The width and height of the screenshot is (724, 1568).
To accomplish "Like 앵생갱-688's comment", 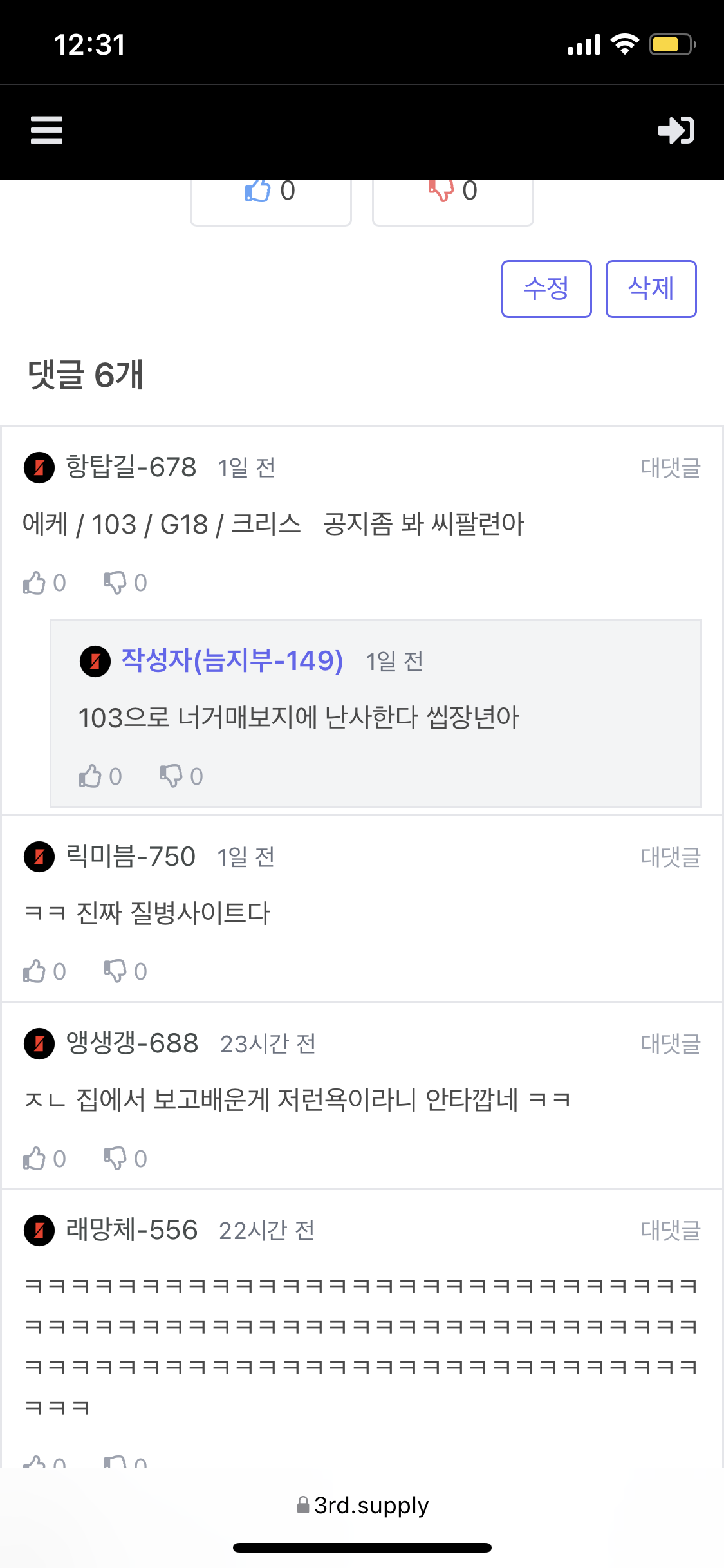I will 44,1159.
